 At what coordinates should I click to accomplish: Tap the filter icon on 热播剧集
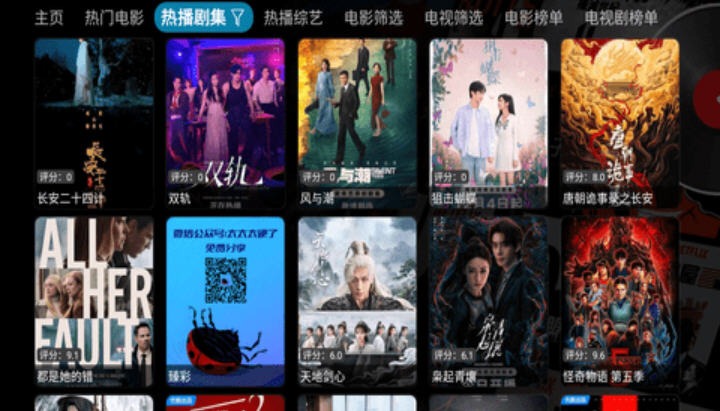tap(237, 17)
